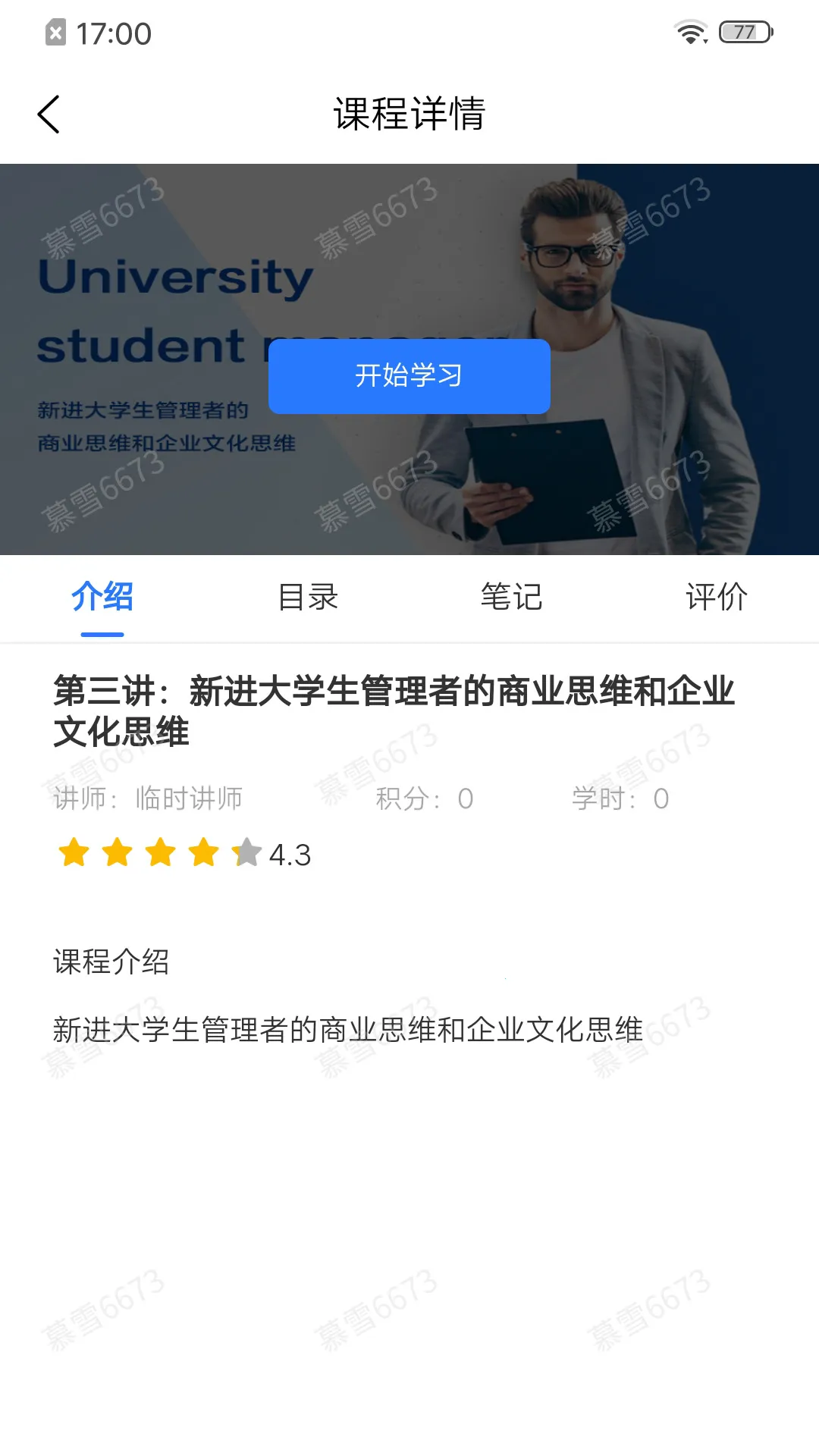Select the active 介绍 tab
The image size is (819, 1456).
coord(103,598)
